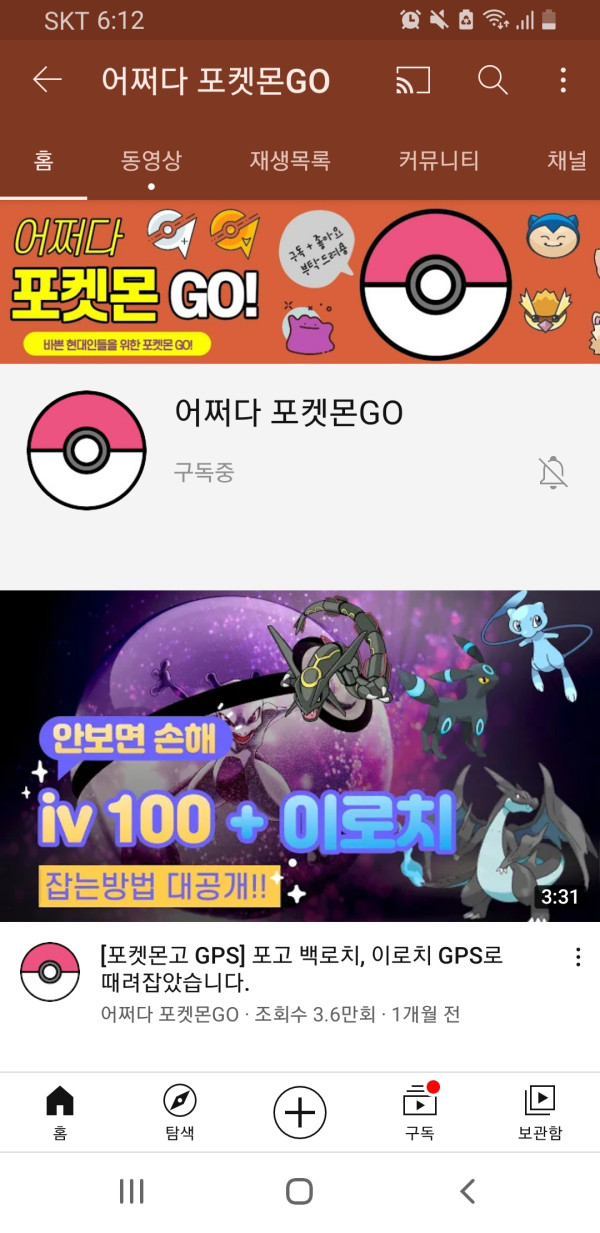Search within this channel
600x1233 pixels.
[x=492, y=80]
